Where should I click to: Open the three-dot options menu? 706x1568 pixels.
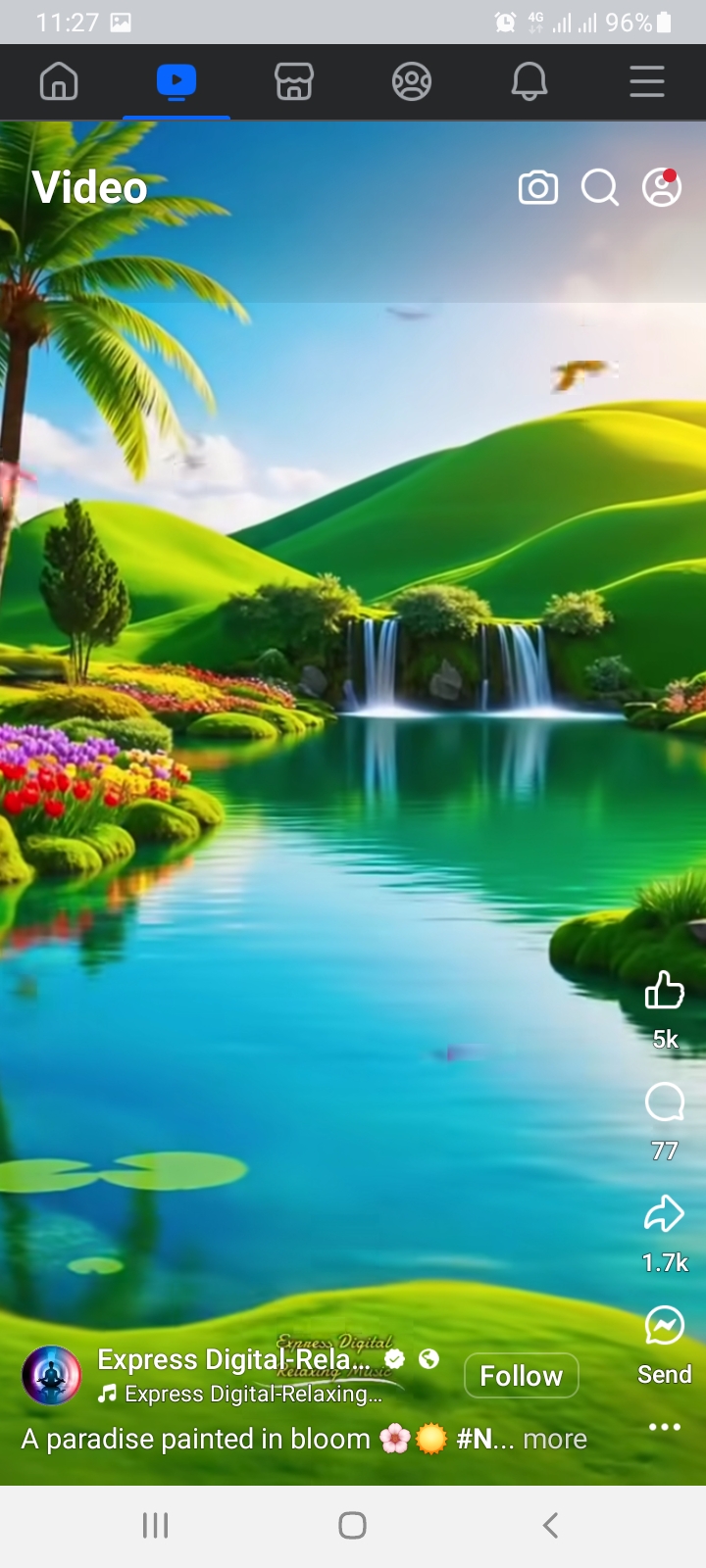point(665,1427)
